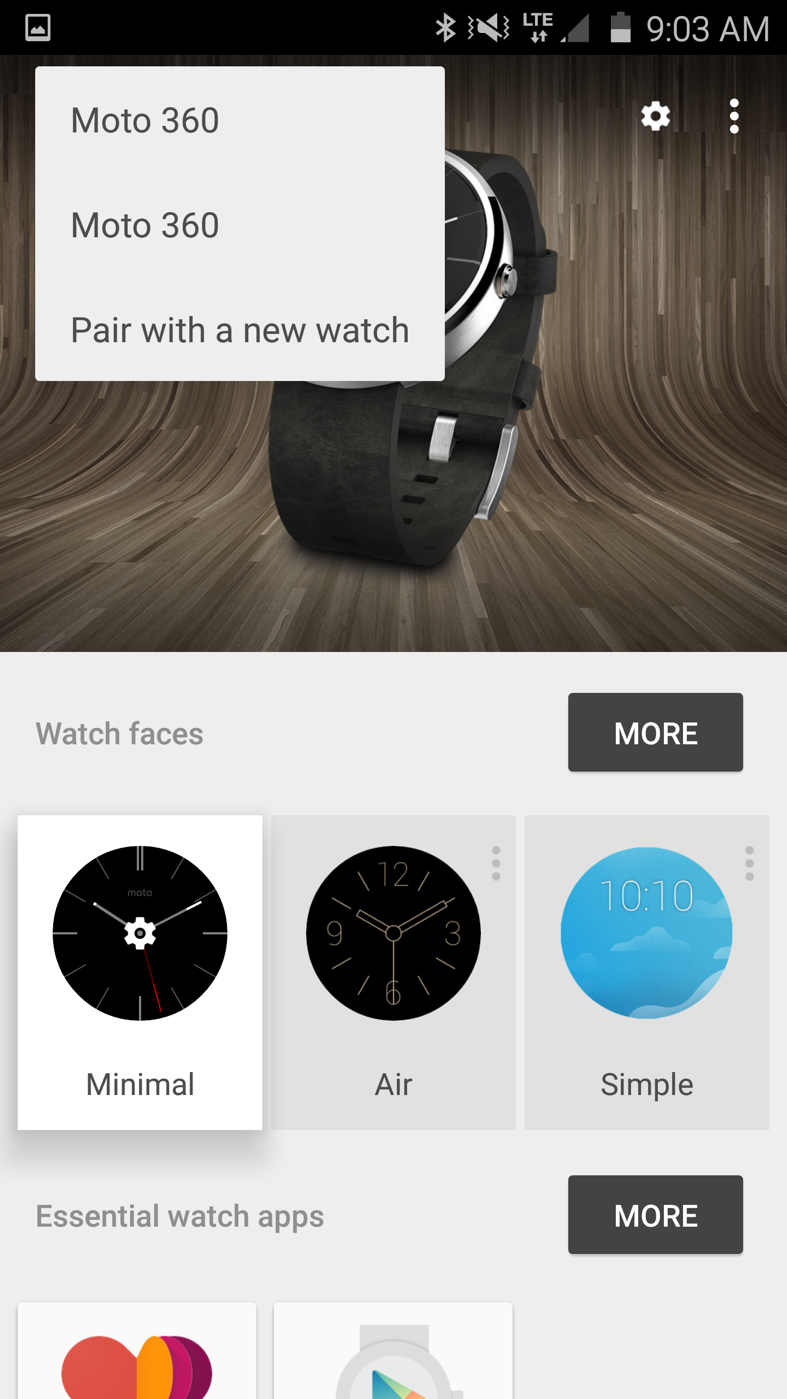Screen dimensions: 787x1399
Task: Select the Minimal watch face
Action: (140, 972)
